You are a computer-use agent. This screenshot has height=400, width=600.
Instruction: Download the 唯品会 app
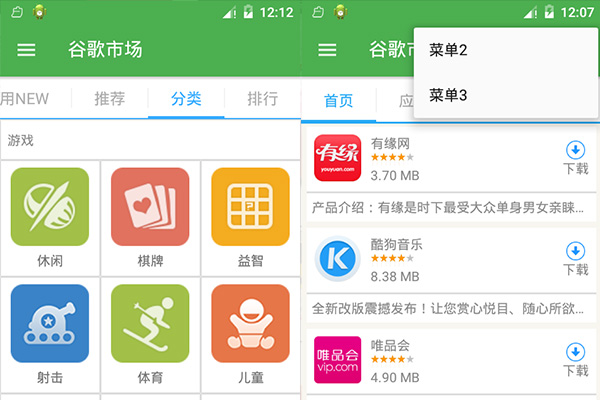click(575, 360)
